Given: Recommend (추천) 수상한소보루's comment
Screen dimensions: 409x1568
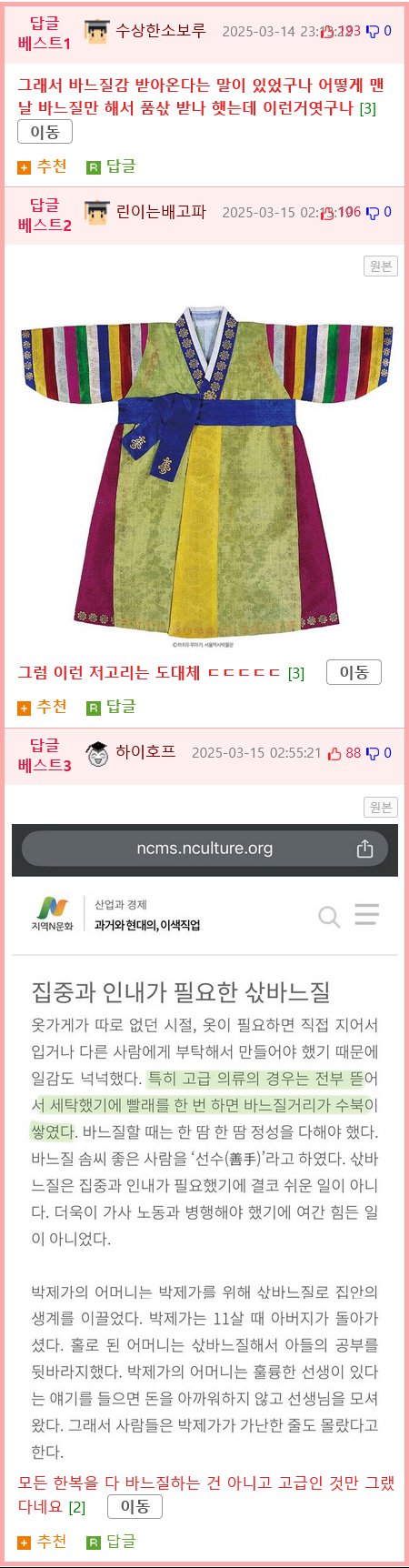Looking at the screenshot, I should [x=43, y=166].
